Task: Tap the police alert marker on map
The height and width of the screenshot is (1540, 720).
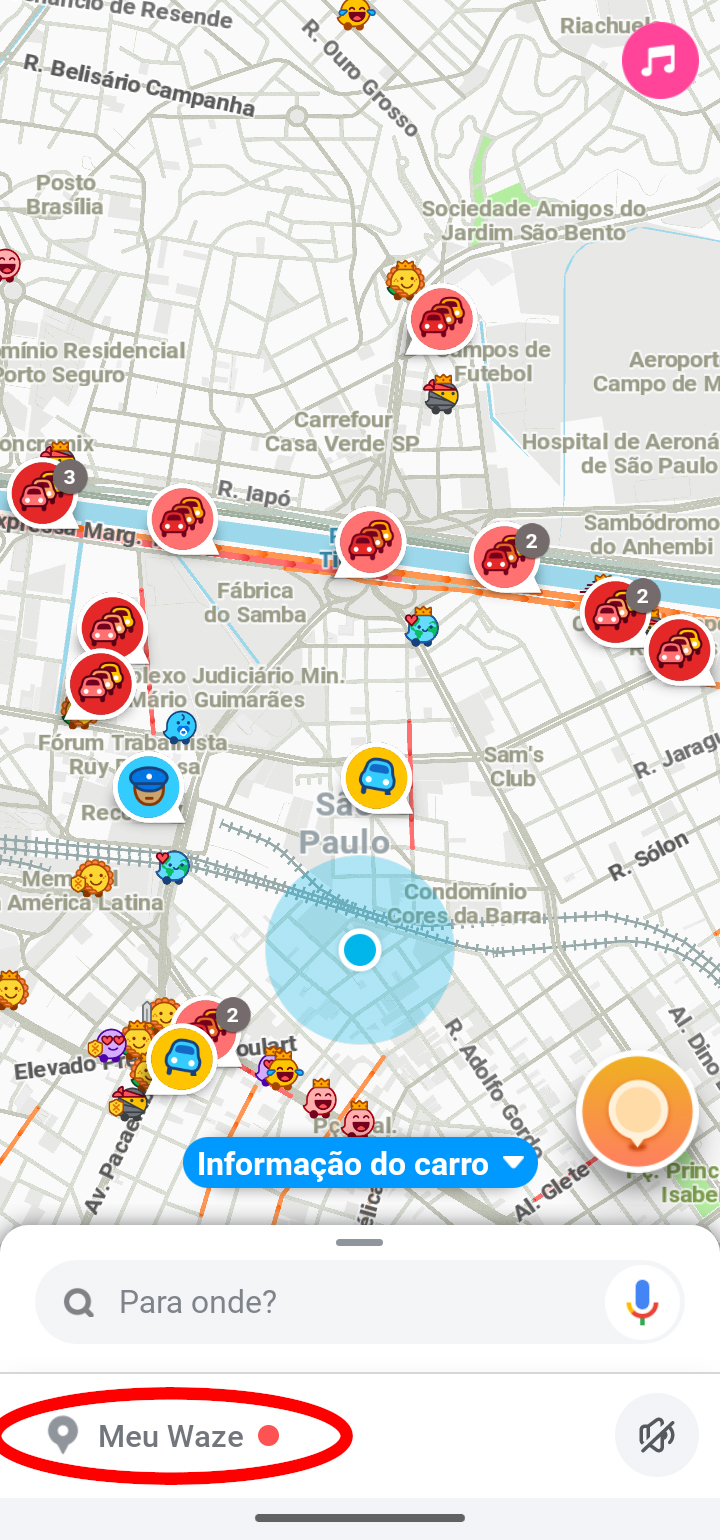Action: pyautogui.click(x=148, y=787)
